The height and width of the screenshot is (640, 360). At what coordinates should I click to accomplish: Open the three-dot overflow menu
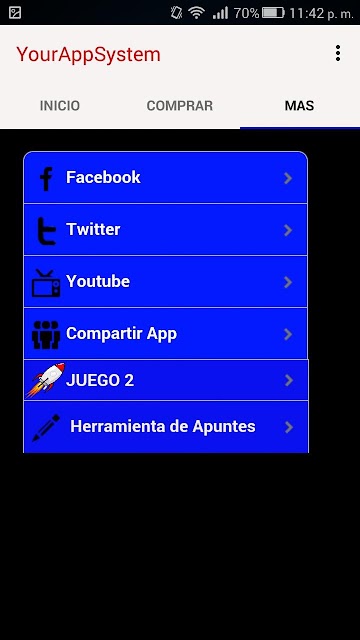point(338,53)
